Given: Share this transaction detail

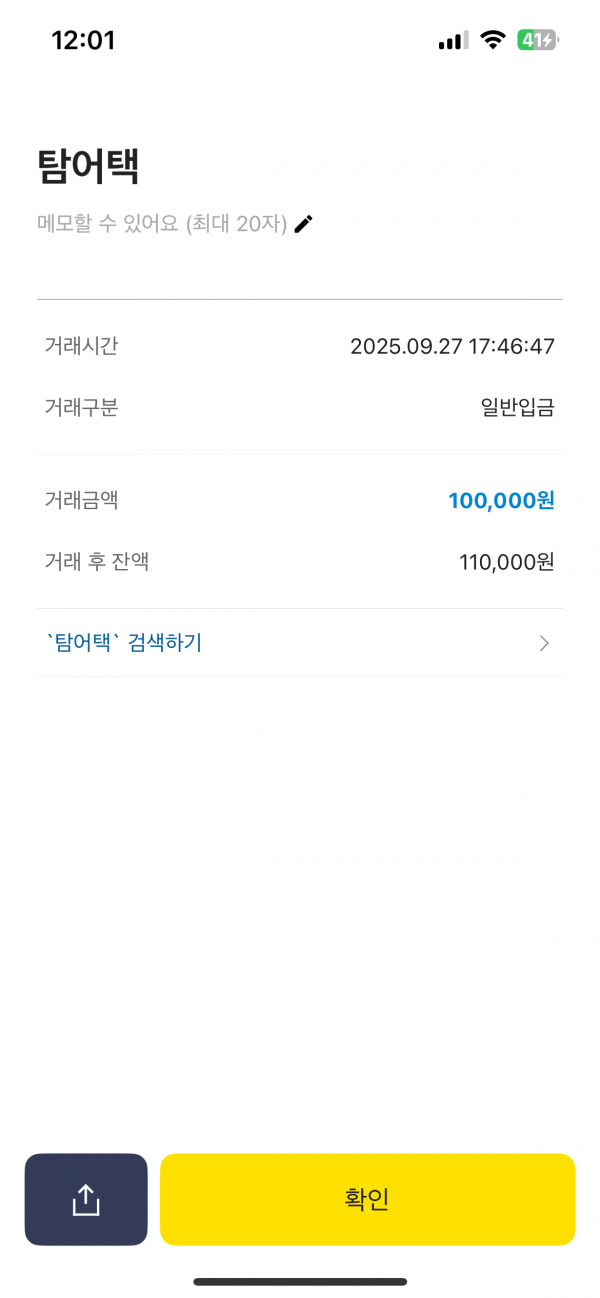Looking at the screenshot, I should pos(86,1199).
